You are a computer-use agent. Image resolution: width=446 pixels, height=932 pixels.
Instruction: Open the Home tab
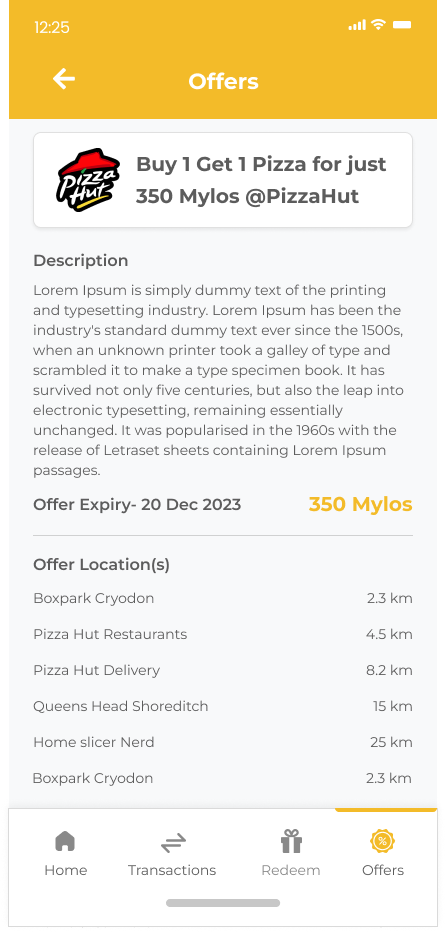65,854
